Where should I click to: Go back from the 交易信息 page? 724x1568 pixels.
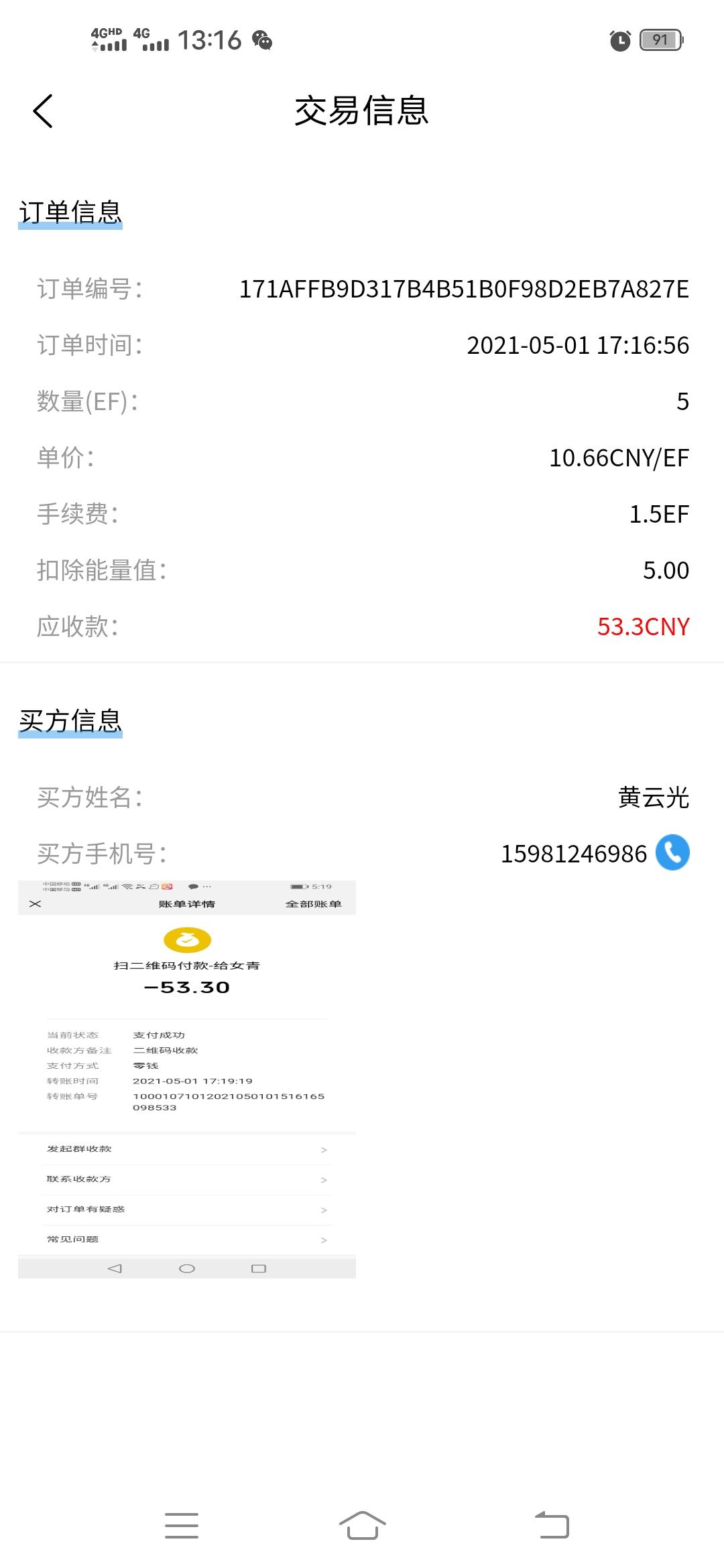click(x=43, y=111)
